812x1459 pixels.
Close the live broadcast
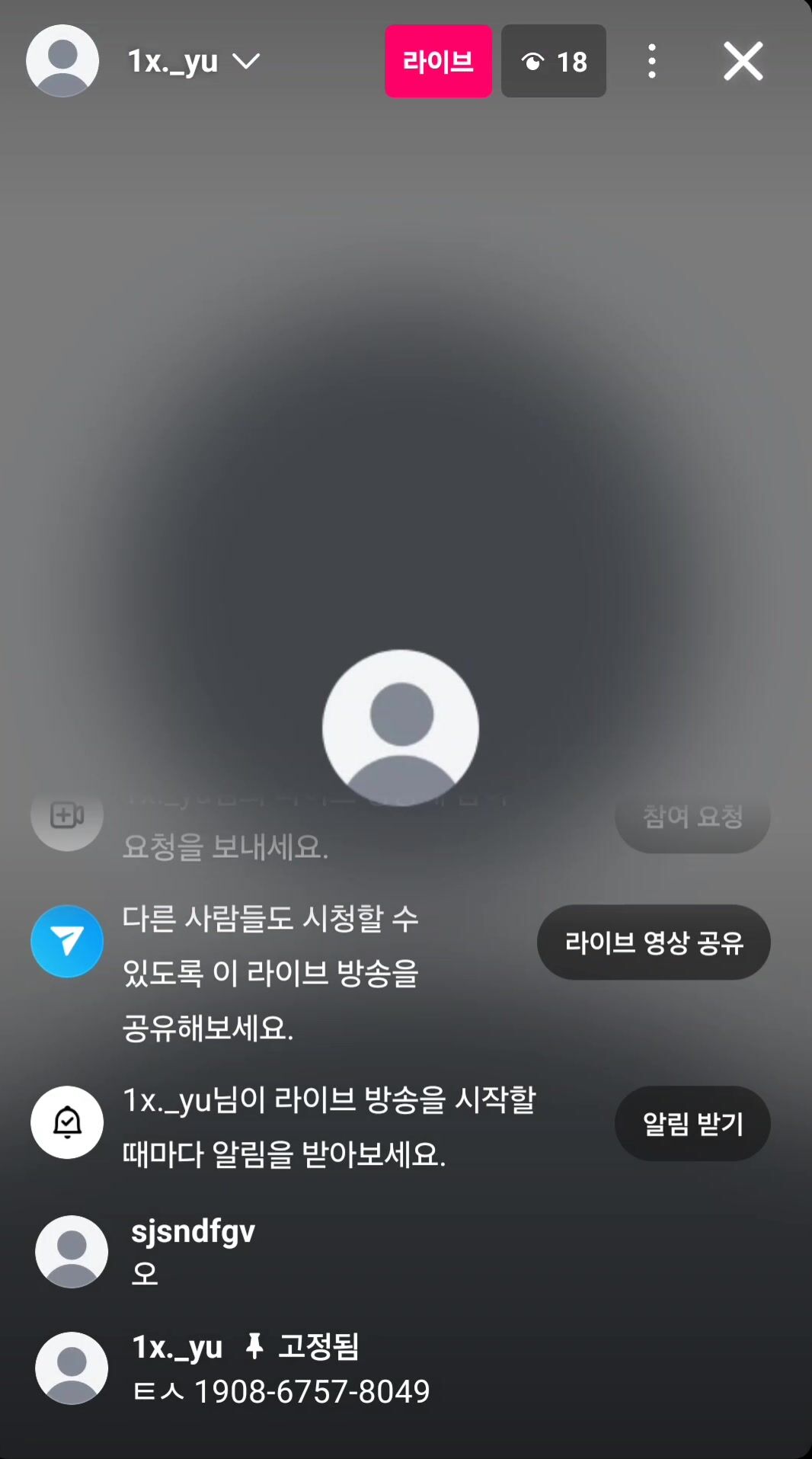point(743,62)
